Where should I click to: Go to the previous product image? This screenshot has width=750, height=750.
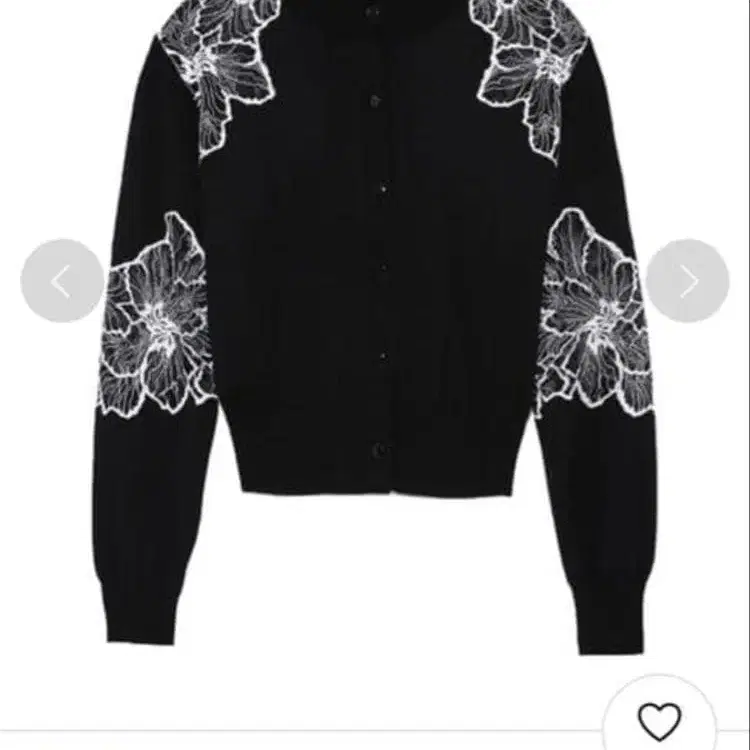pos(62,281)
